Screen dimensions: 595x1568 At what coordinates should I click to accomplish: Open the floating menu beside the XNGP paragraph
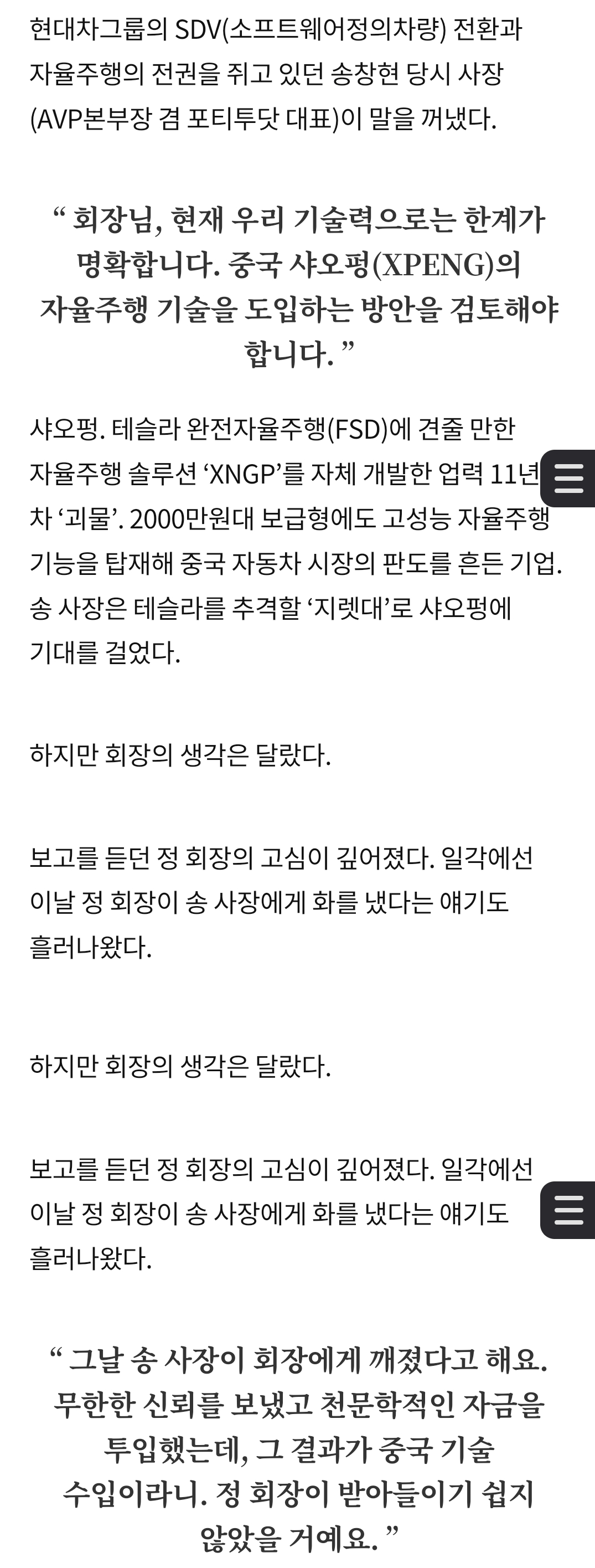[569, 479]
